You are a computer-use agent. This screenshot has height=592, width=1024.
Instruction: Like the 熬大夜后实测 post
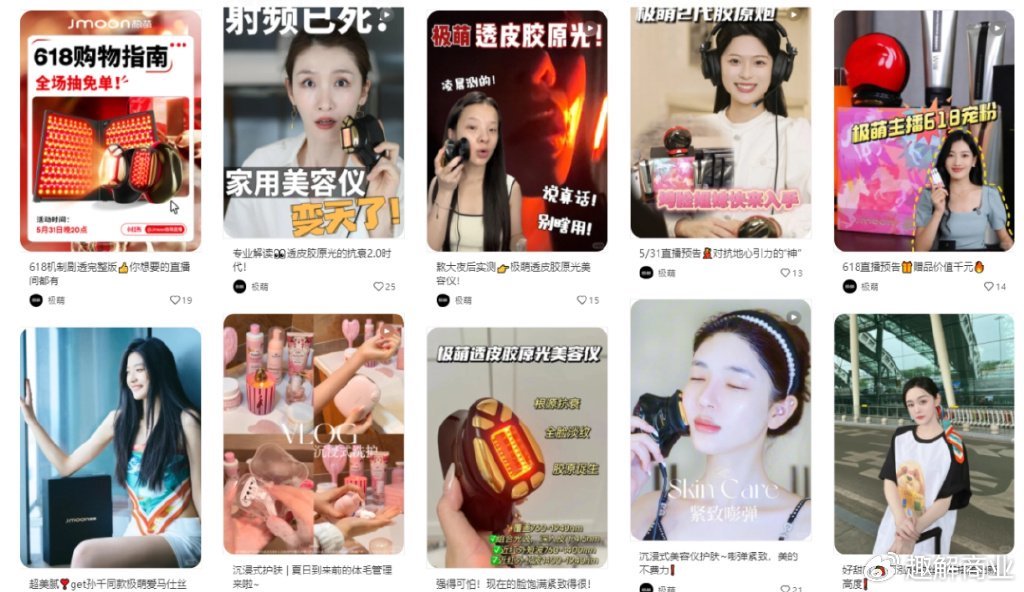(x=582, y=300)
